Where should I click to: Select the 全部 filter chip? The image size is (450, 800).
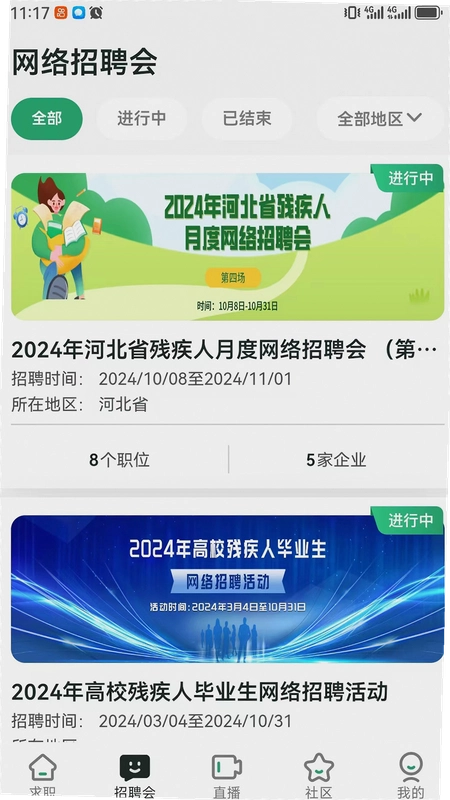47,119
